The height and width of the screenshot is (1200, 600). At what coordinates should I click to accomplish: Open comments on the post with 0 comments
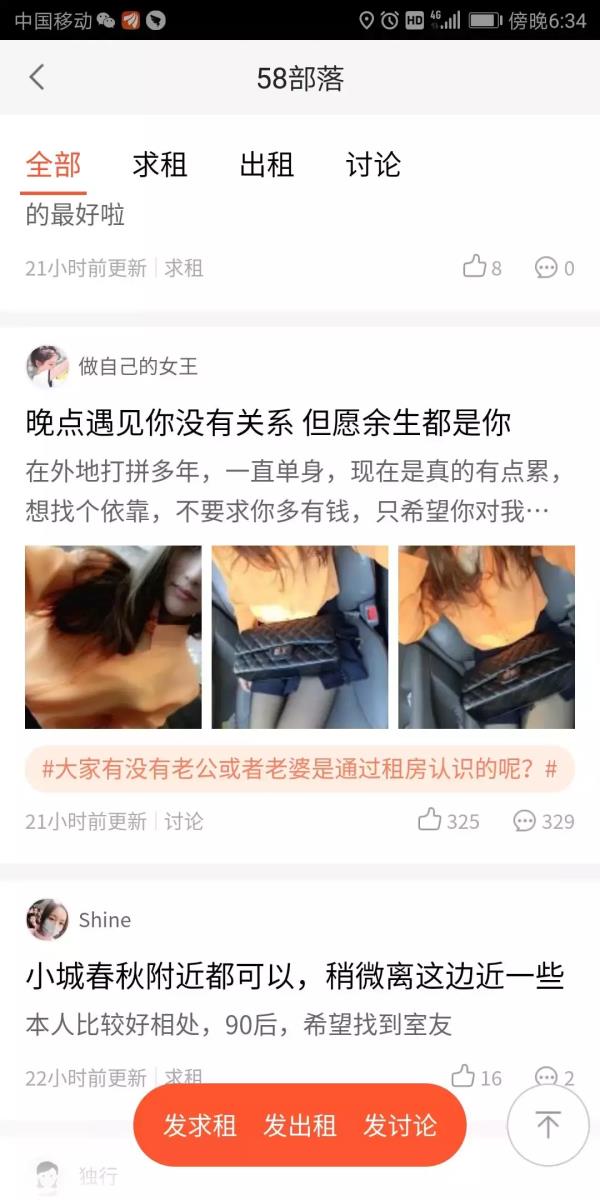coord(546,267)
